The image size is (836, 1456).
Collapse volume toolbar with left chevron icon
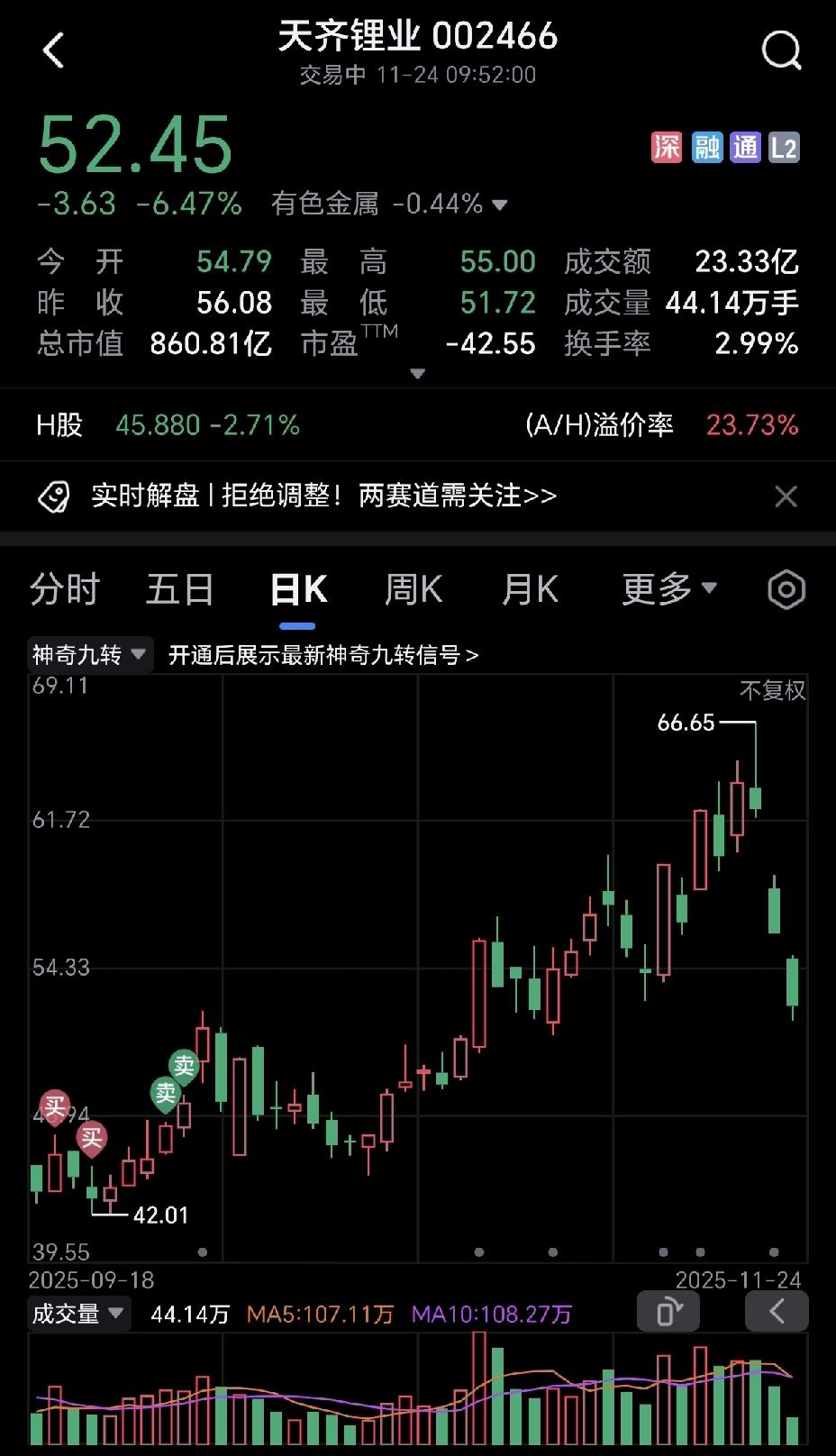point(777,1313)
